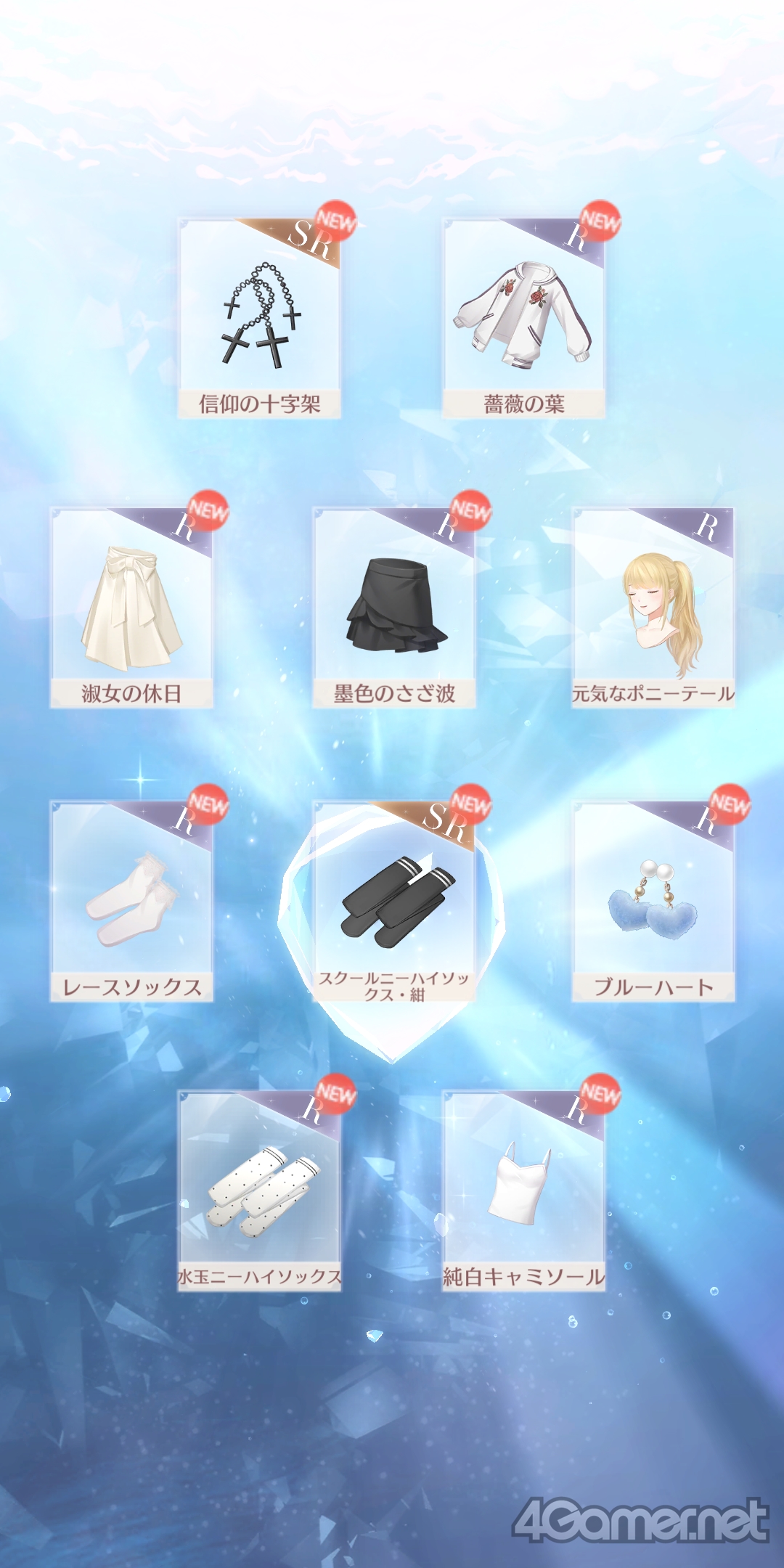Screen dimensions: 784x1568
Task: Tap the 水玉ニーハイソックス card
Action: pos(259,1191)
